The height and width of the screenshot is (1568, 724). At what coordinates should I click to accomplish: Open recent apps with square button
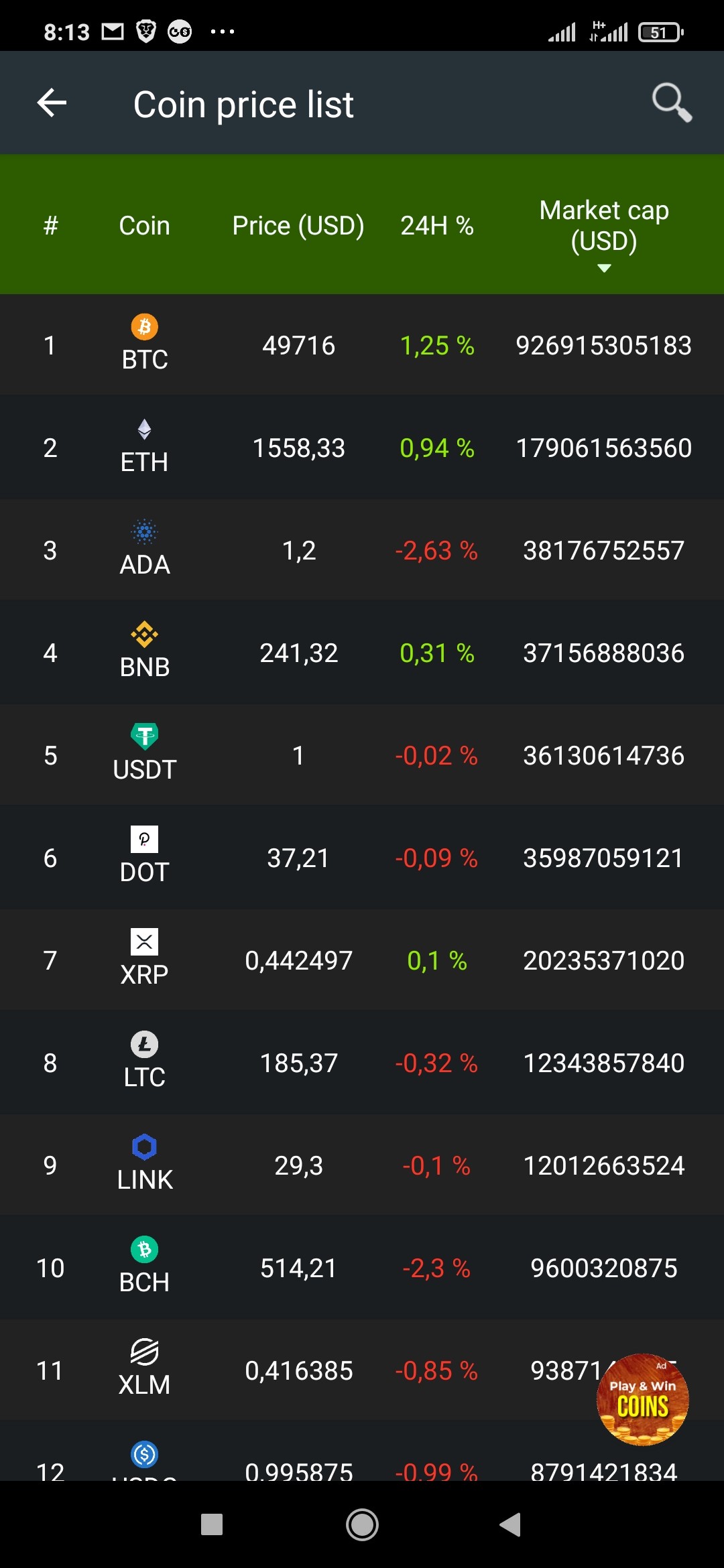point(212,1525)
